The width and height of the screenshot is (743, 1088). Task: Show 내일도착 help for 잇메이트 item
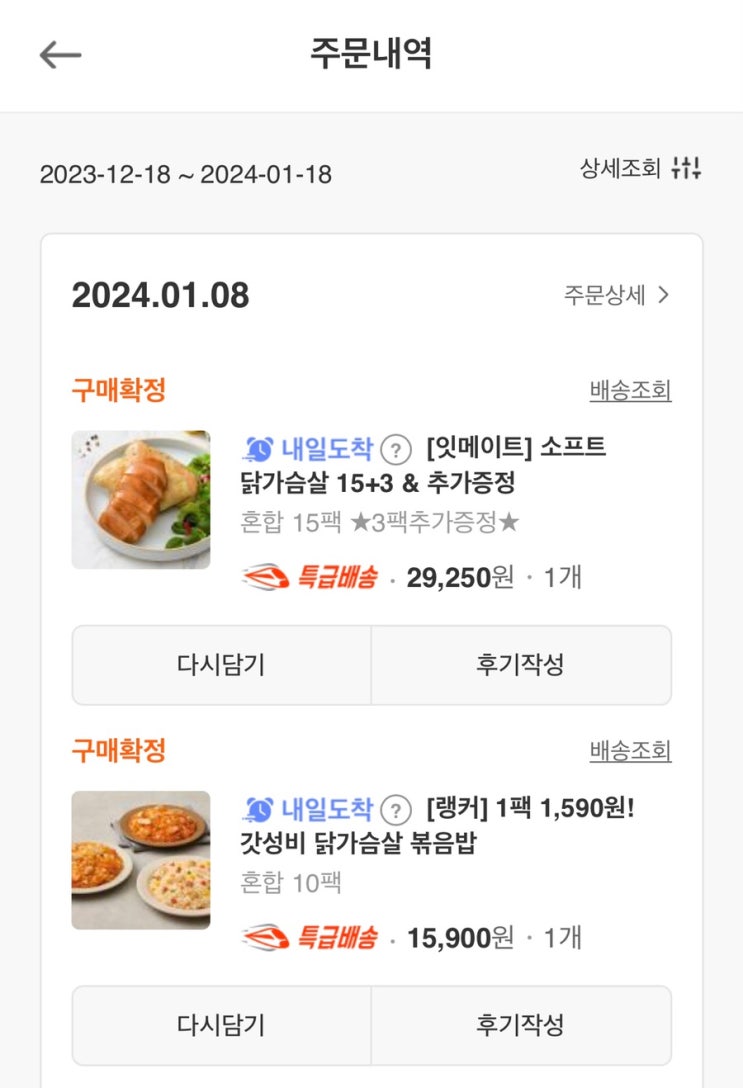point(397,449)
